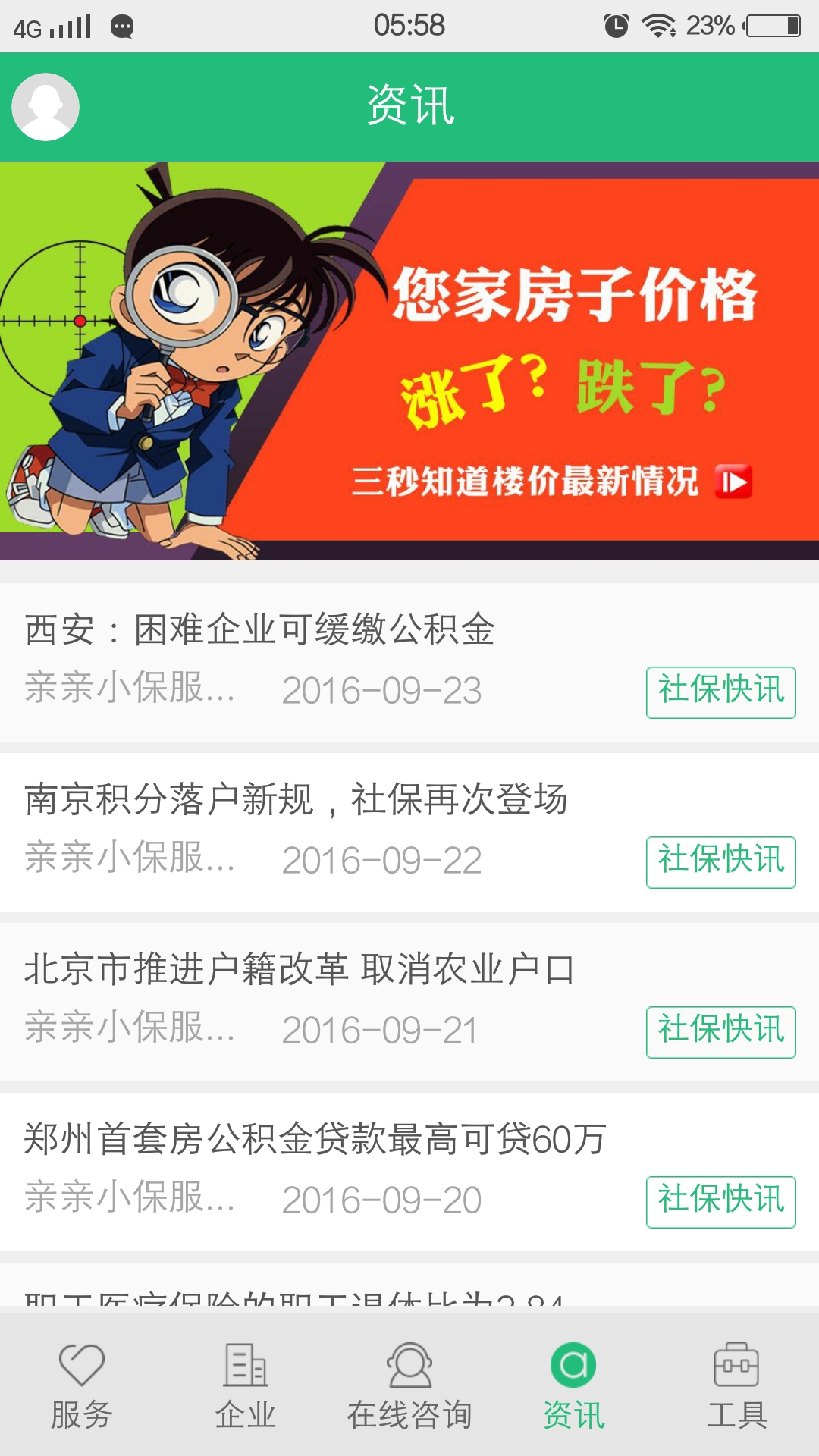
Task: Open article 郑州首套房公积金贷款最高可贷60万
Action: 315,1140
